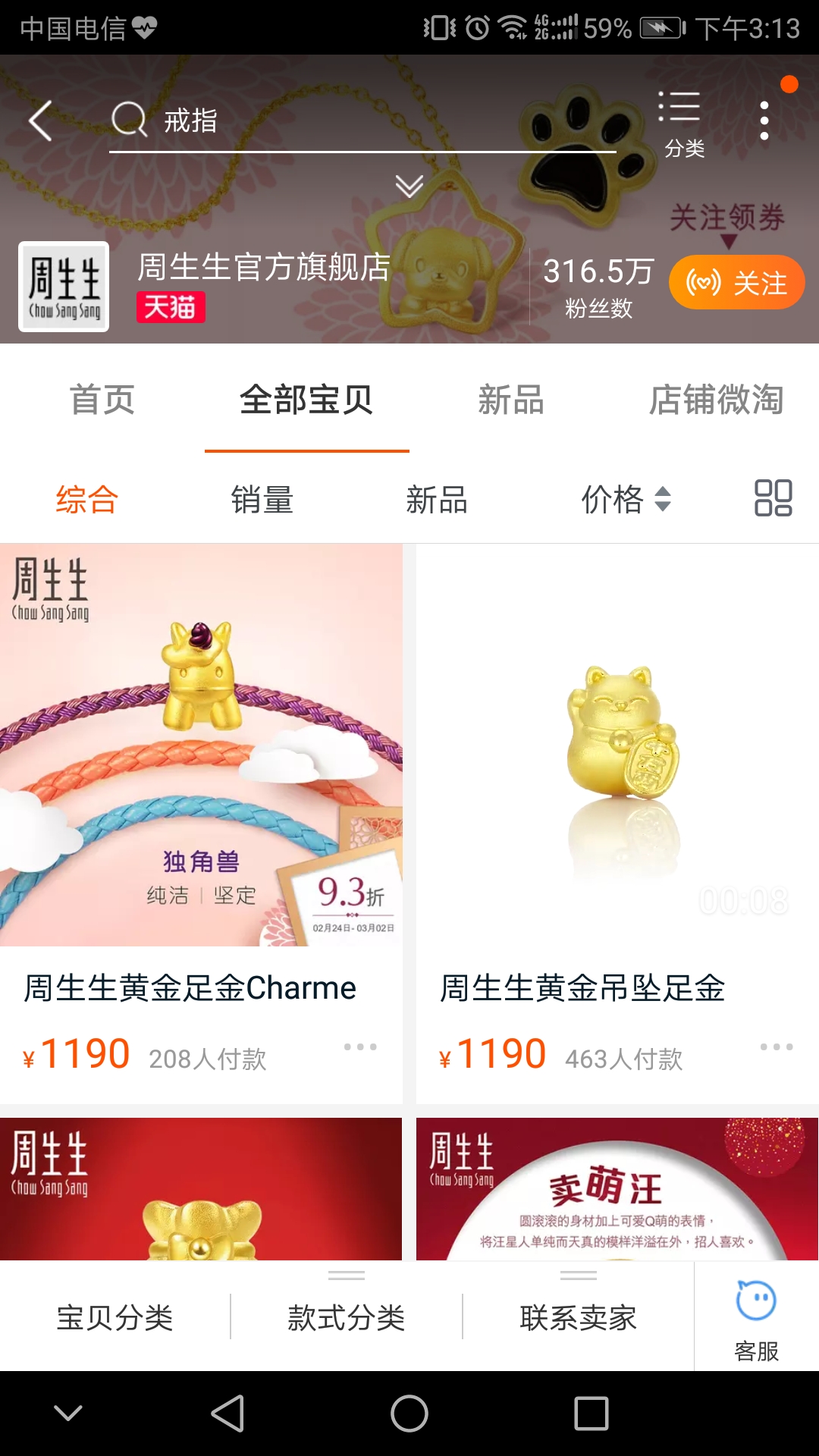Tap the more options three-dot icon
819x1456 pixels.
click(764, 121)
